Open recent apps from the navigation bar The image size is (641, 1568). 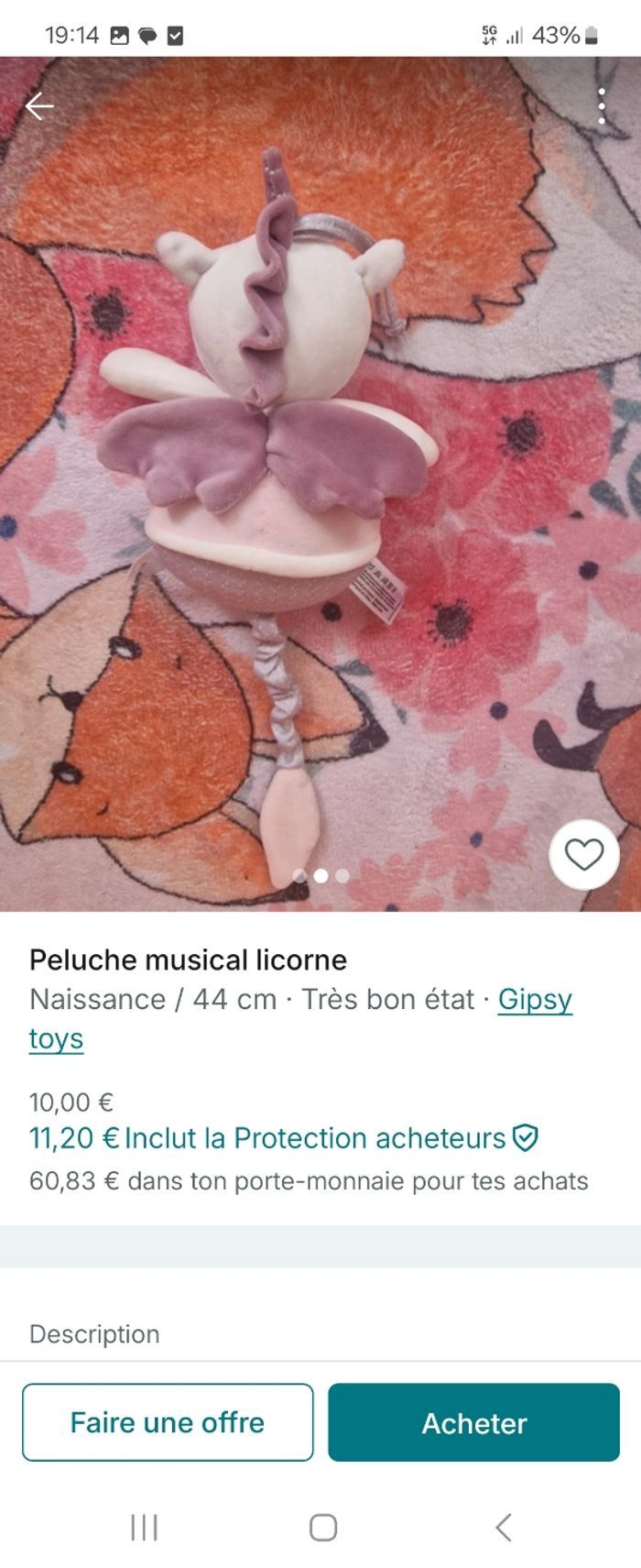pyautogui.click(x=144, y=1528)
